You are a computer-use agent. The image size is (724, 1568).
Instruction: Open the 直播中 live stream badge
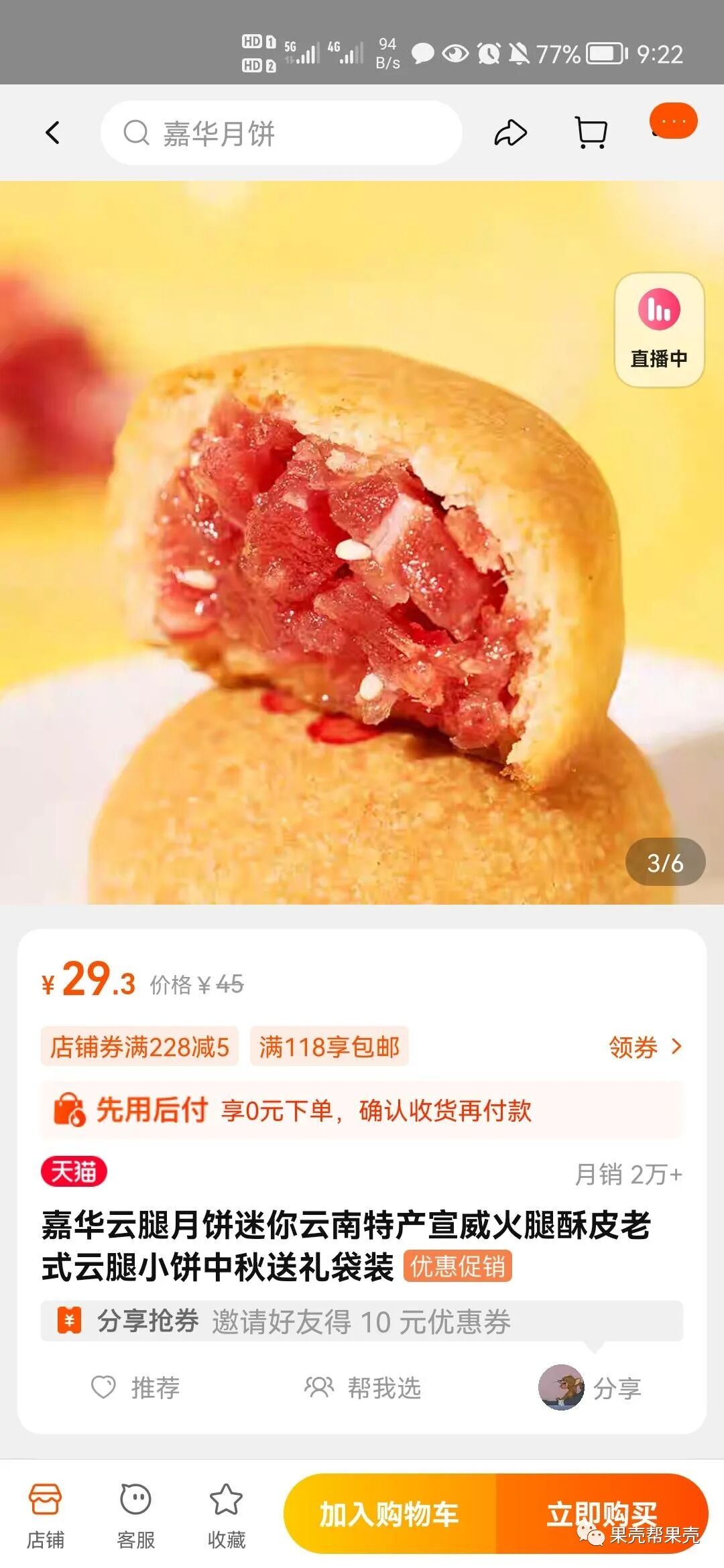click(659, 330)
